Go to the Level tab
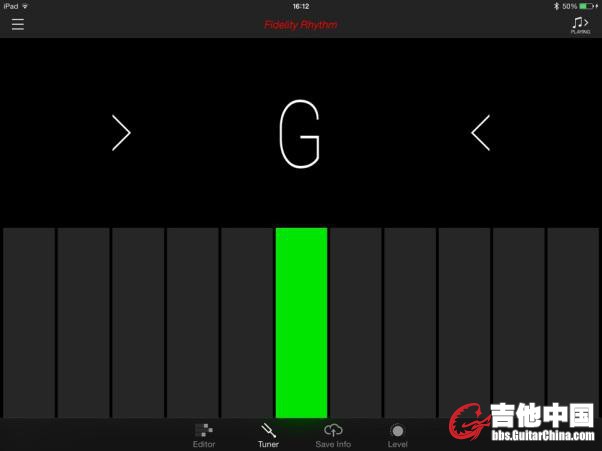602x451 pixels. pyautogui.click(x=397, y=435)
